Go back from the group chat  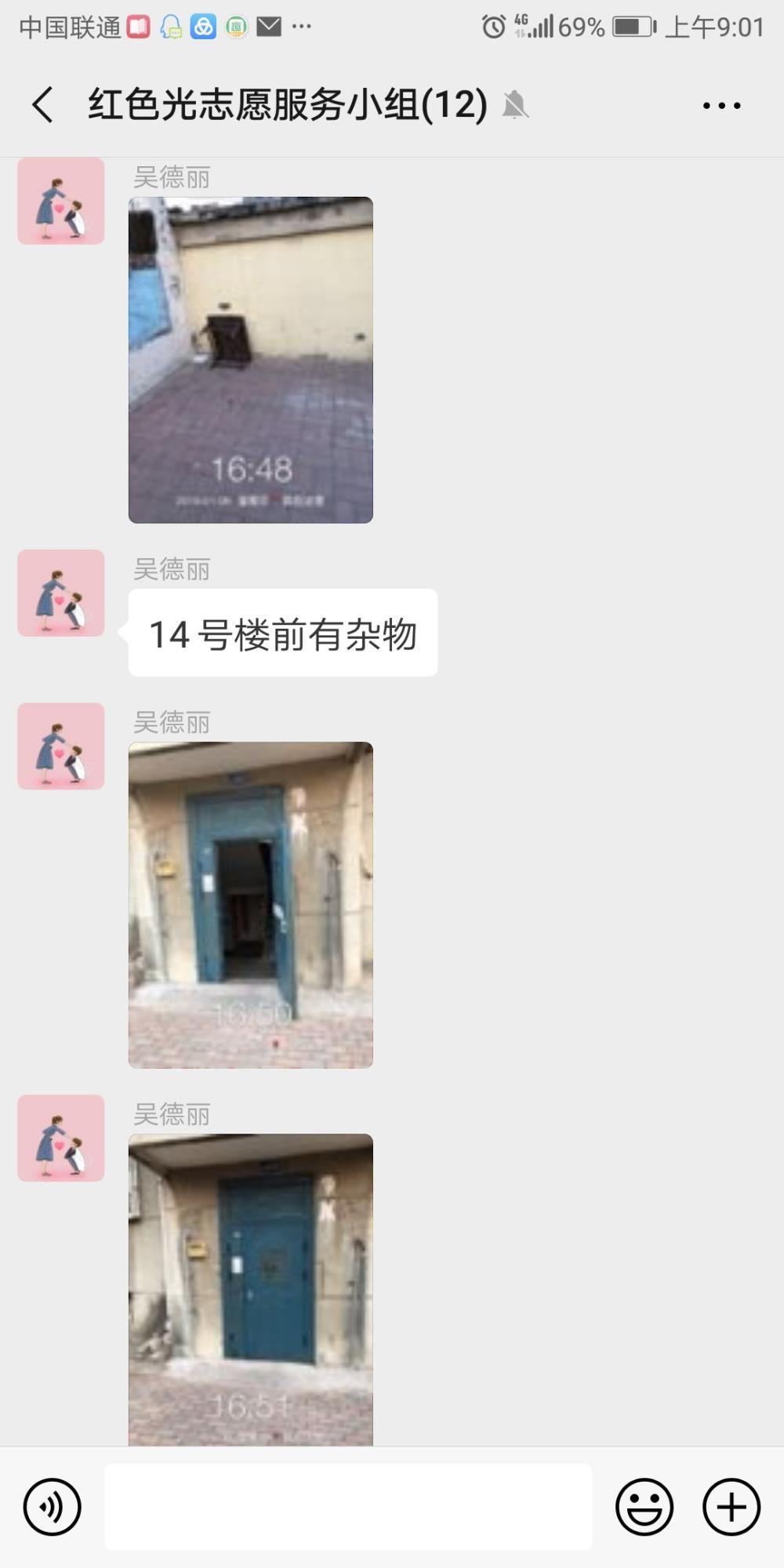pyautogui.click(x=43, y=105)
